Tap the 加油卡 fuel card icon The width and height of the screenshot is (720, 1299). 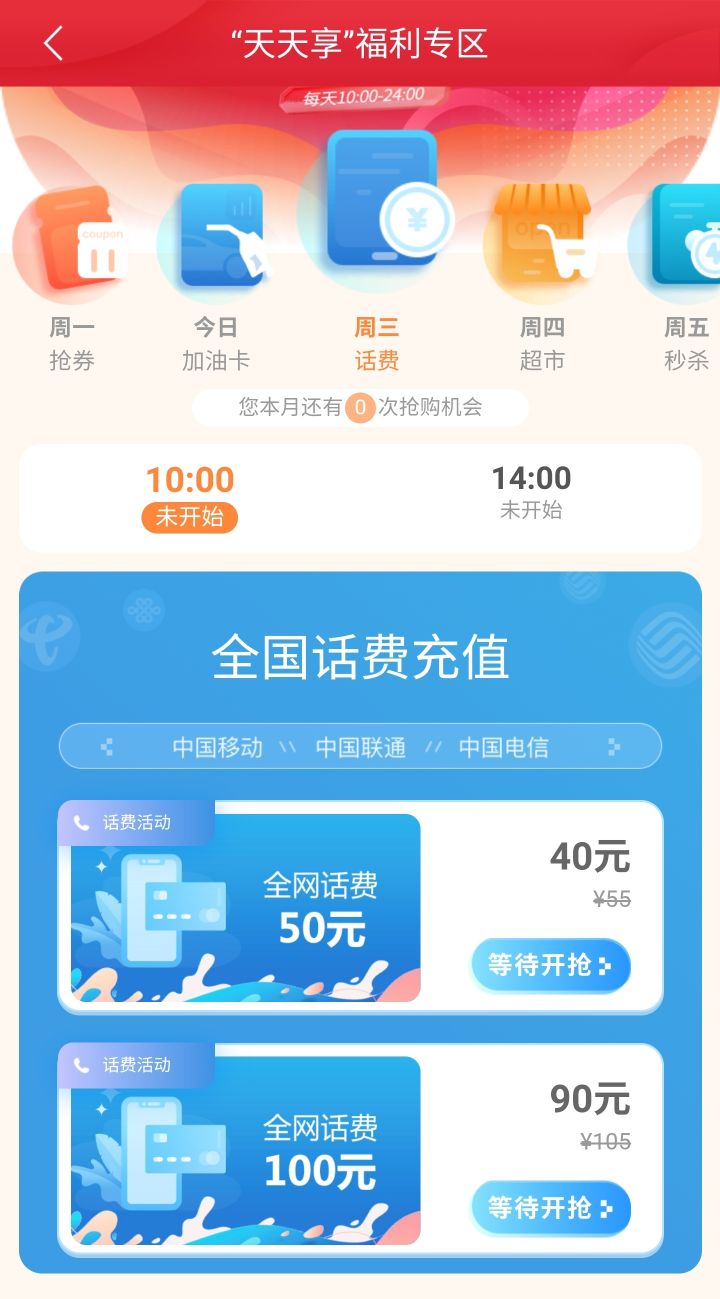[x=222, y=235]
